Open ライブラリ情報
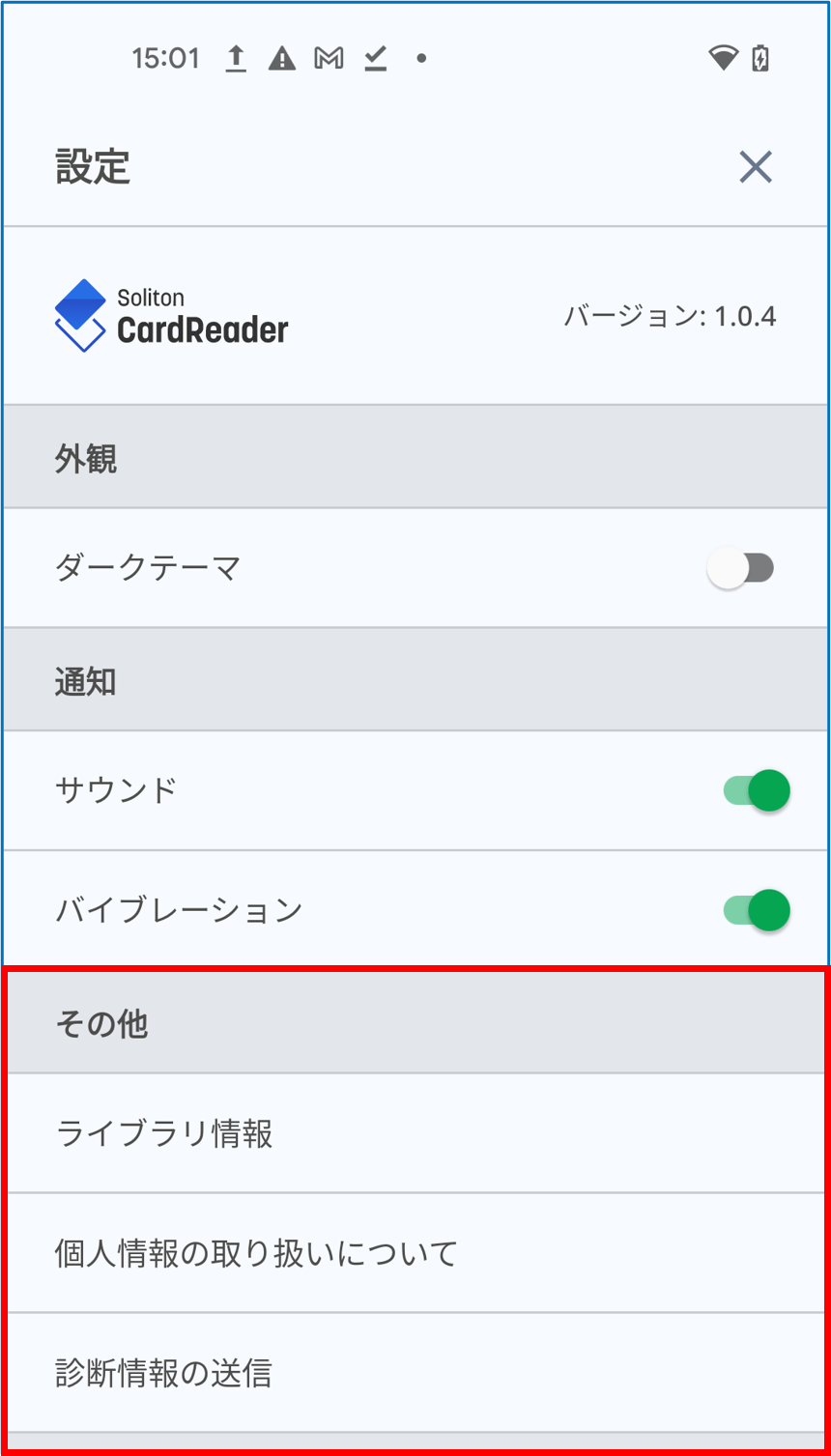 pos(415,1133)
